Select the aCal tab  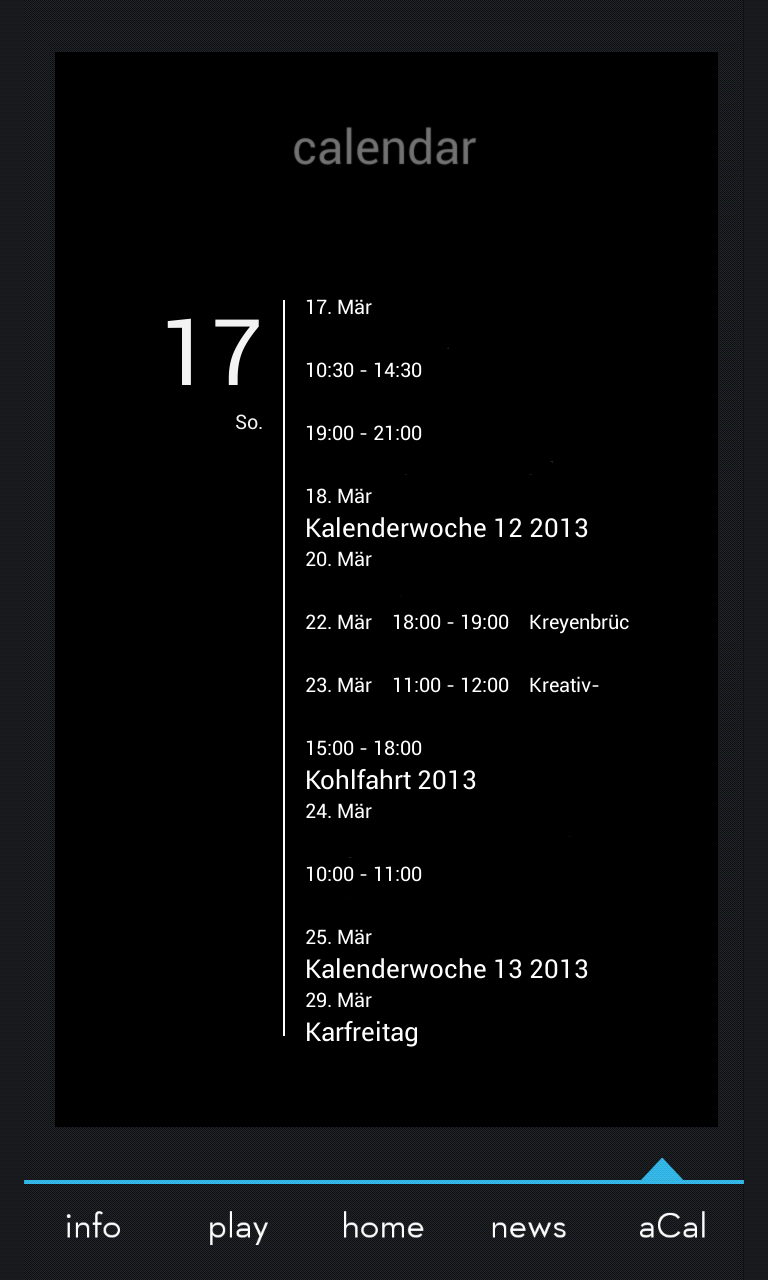pyautogui.click(x=672, y=1227)
